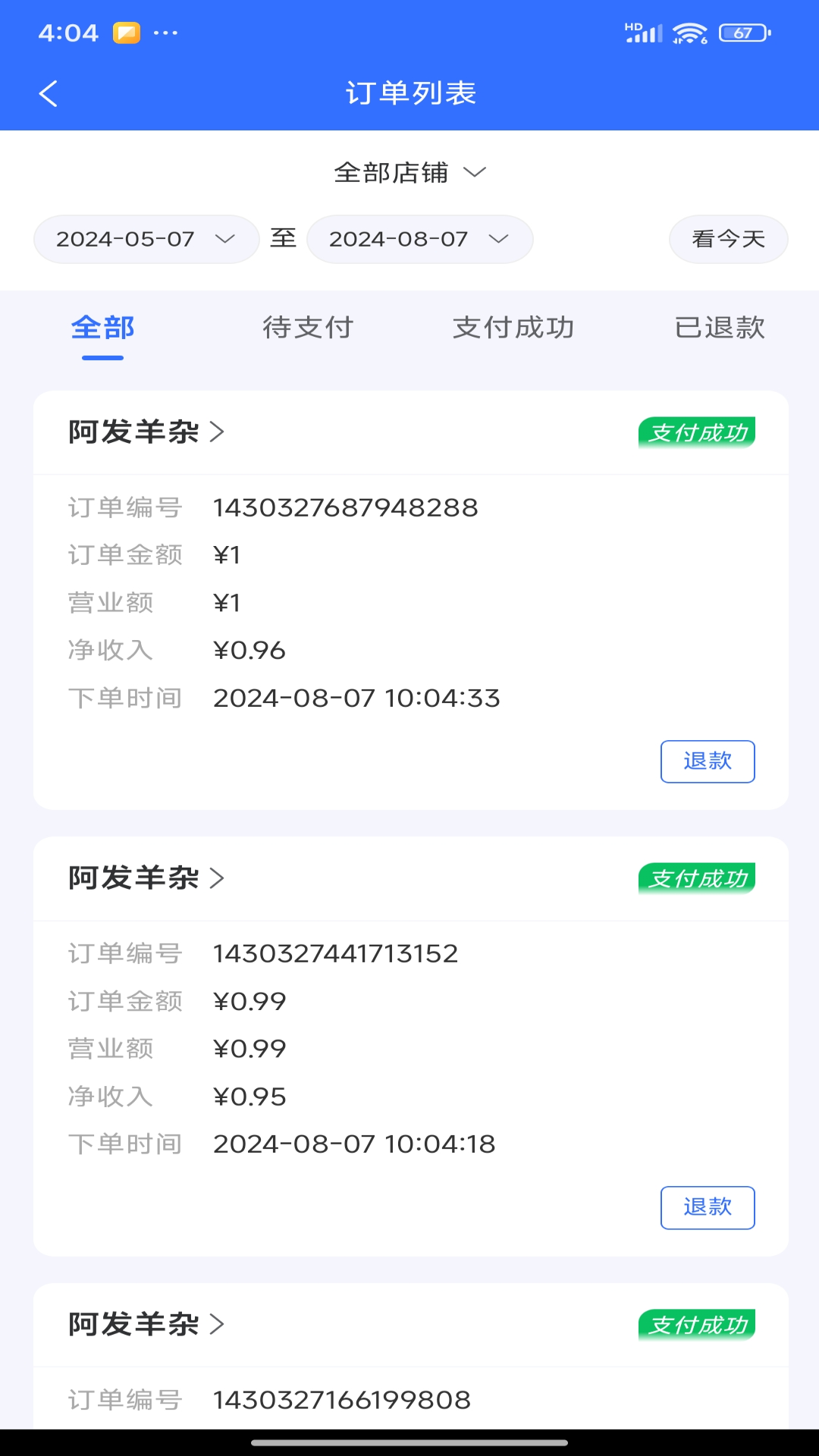
Task: Refund the order placed at 10:04:18
Action: click(x=707, y=1207)
